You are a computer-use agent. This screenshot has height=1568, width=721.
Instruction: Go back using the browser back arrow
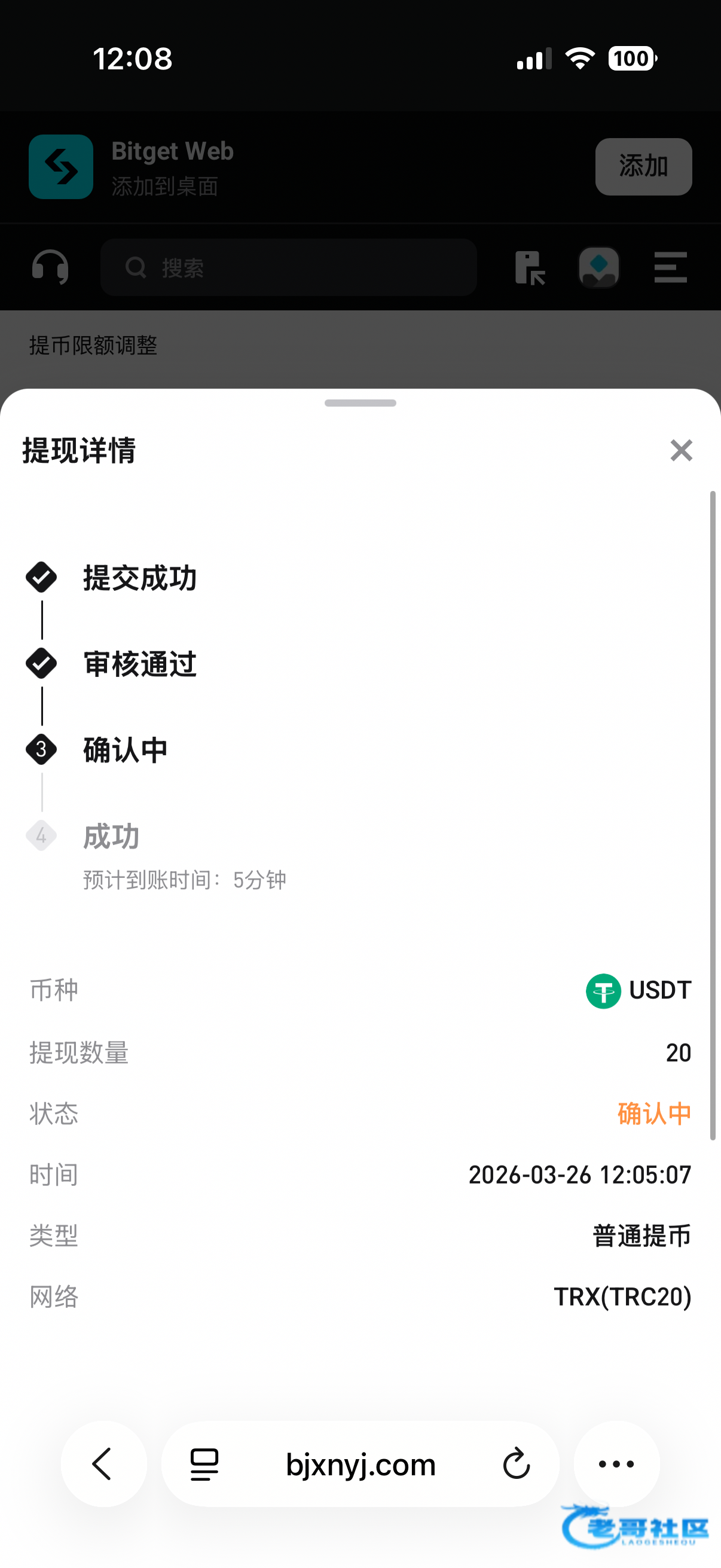click(103, 1464)
